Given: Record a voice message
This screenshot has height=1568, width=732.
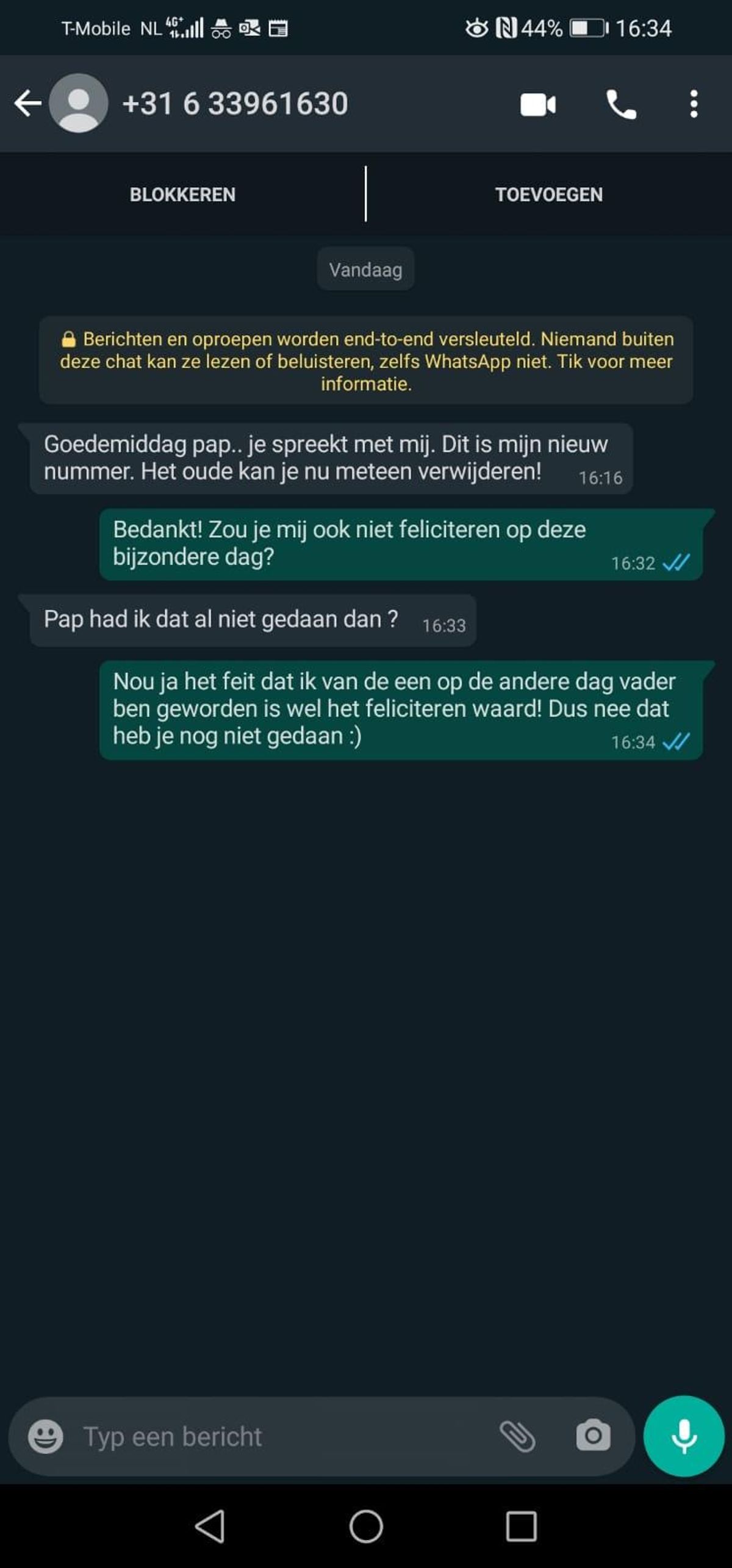Looking at the screenshot, I should point(684,1436).
